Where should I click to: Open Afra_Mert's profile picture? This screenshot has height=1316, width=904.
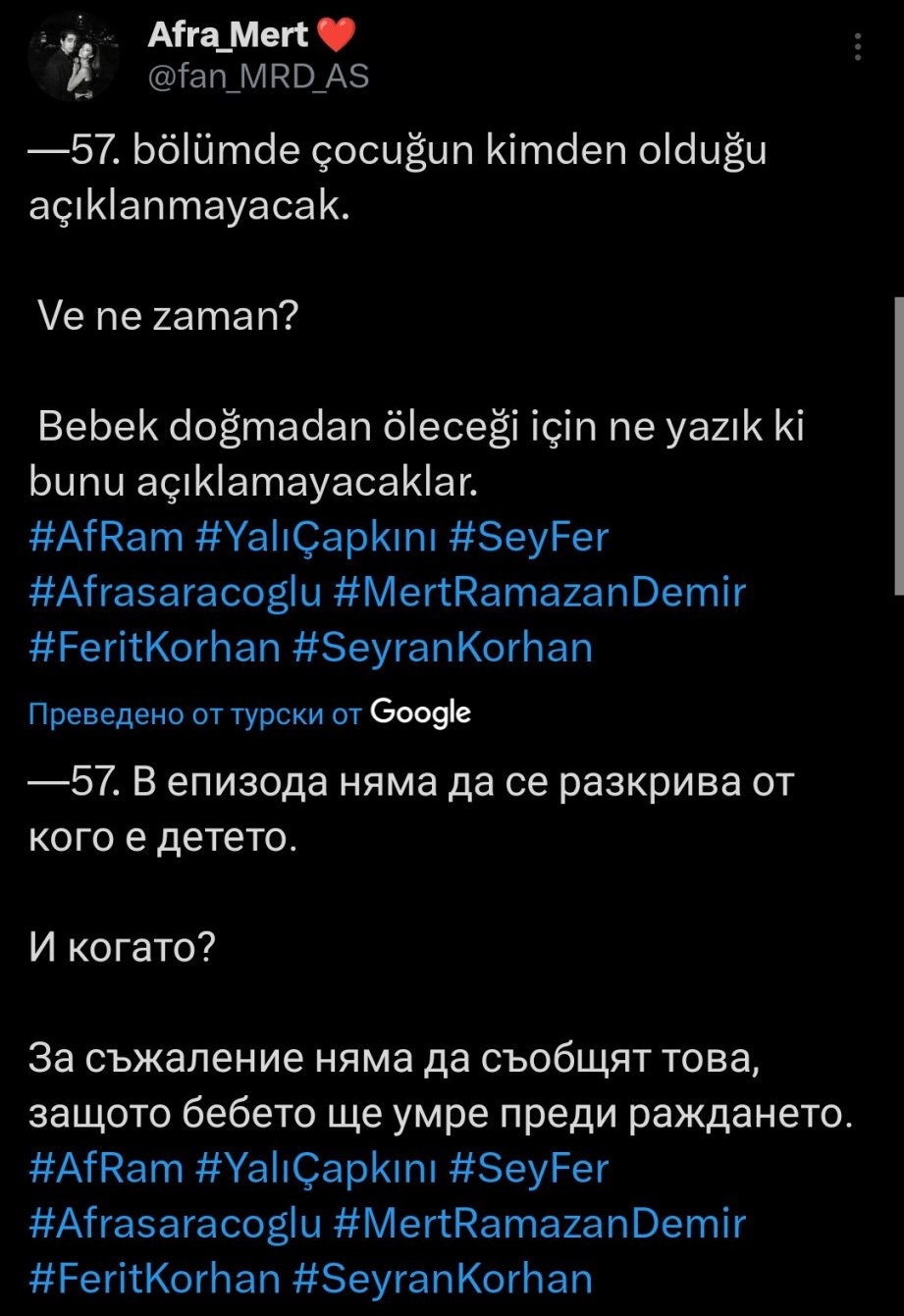73,57
